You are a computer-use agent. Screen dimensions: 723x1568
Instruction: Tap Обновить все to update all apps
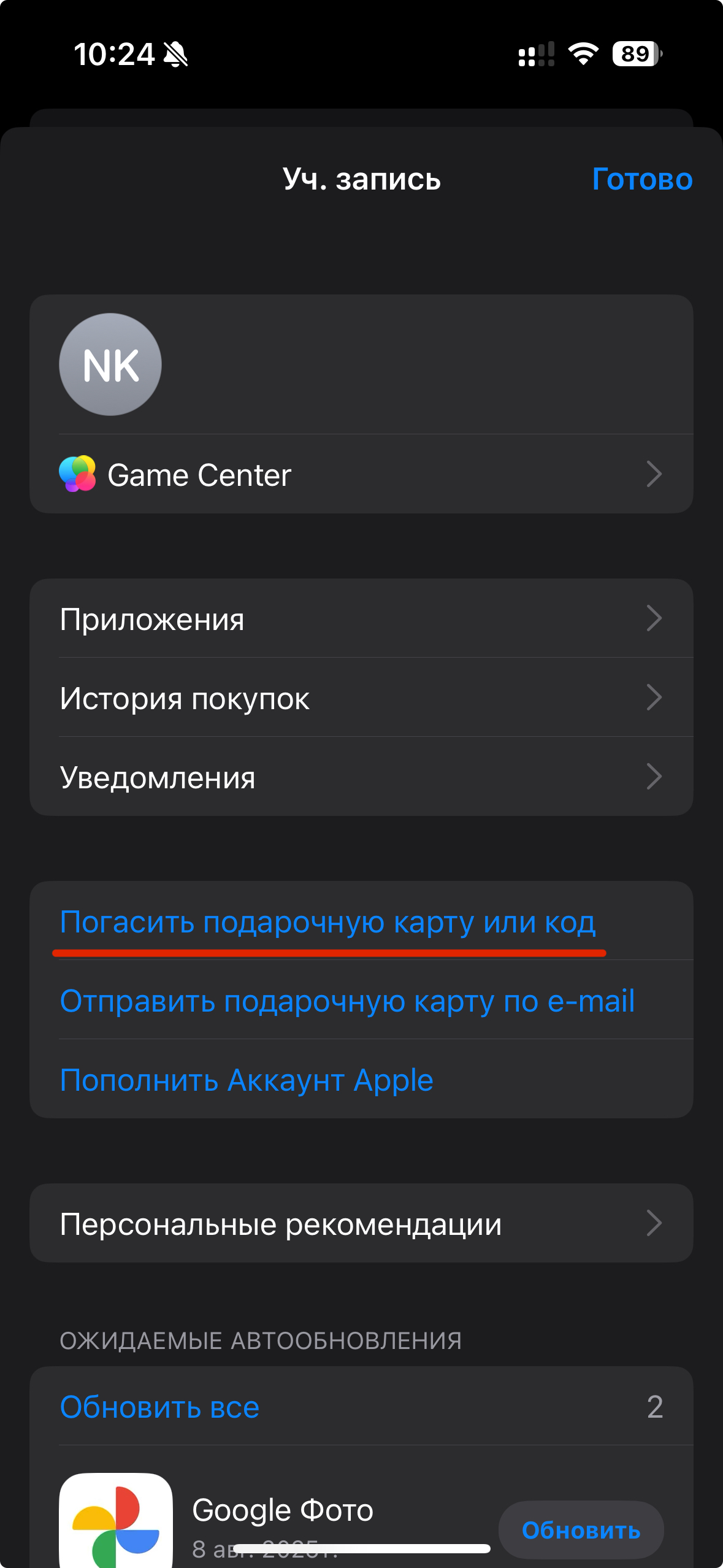(159, 1406)
